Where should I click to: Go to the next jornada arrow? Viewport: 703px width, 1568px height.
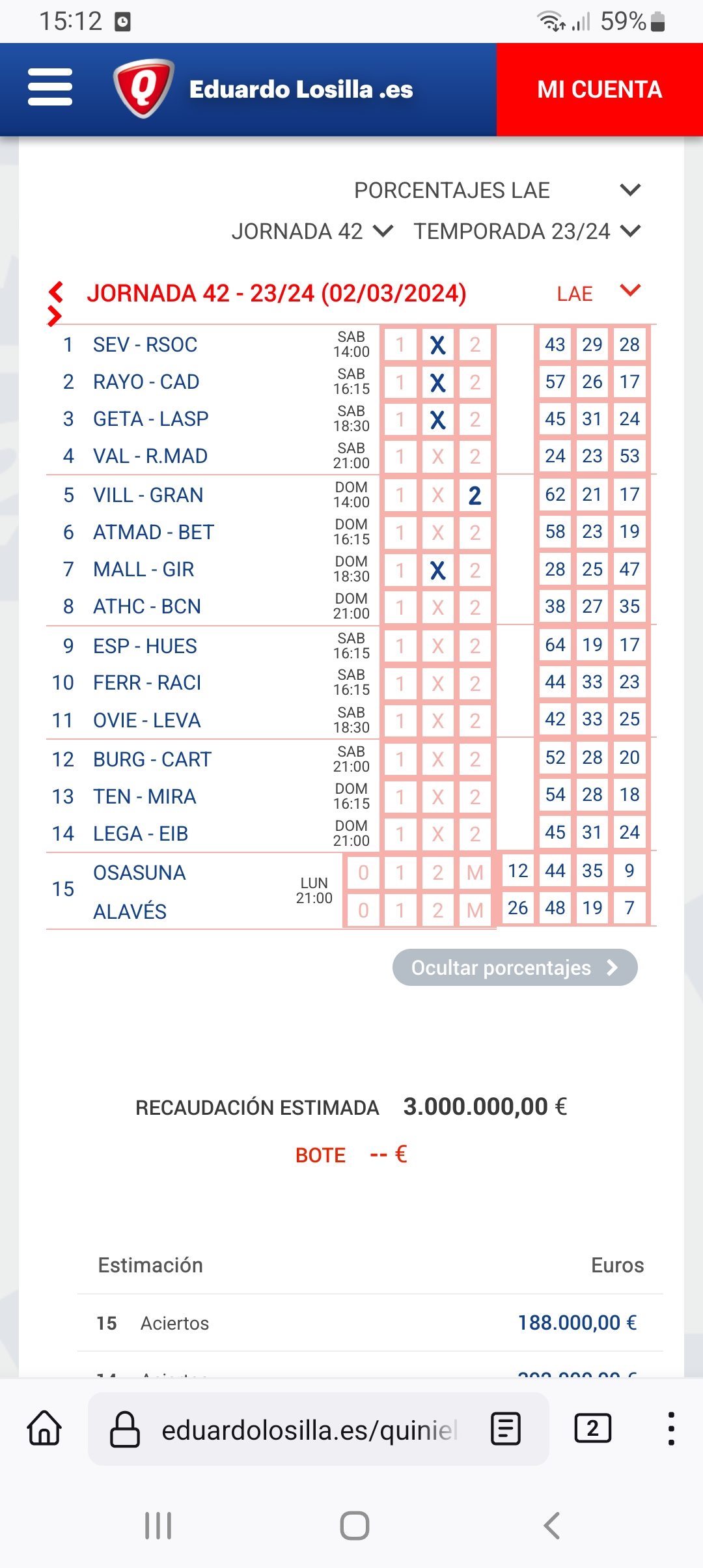tap(55, 316)
